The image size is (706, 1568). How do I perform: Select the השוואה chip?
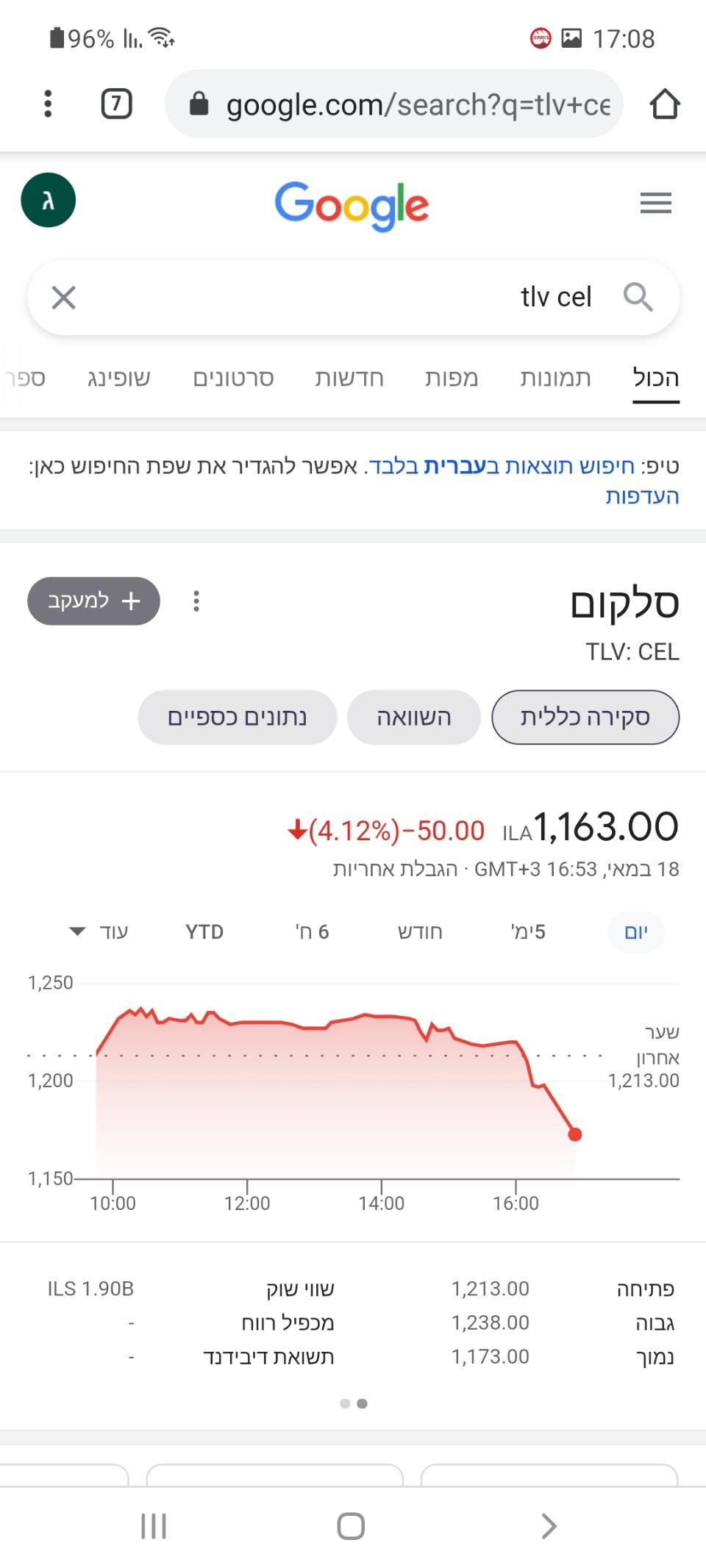pos(414,717)
